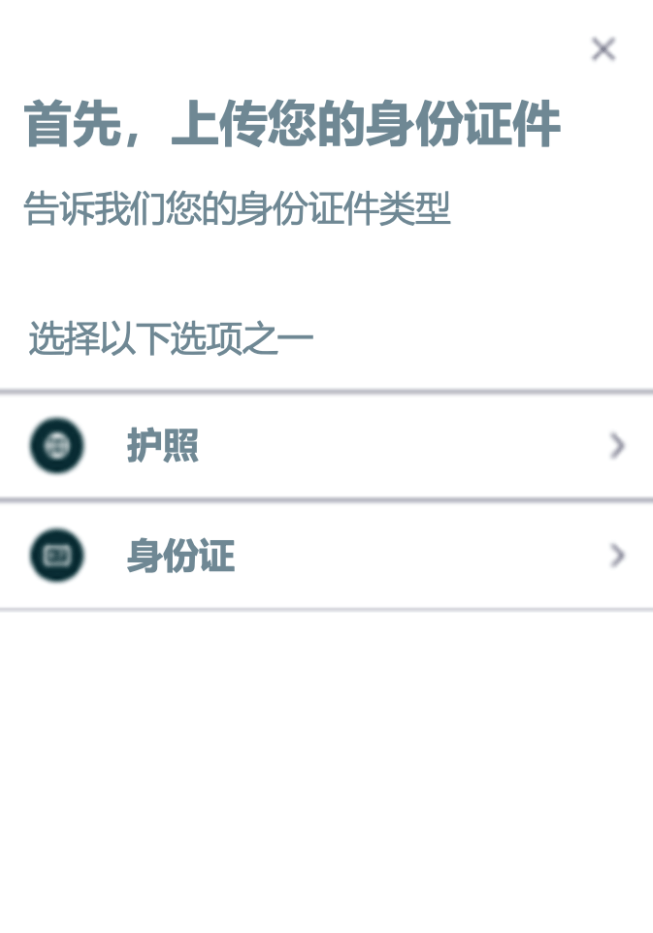
Task: Close the identity upload dialog
Action: (x=603, y=49)
